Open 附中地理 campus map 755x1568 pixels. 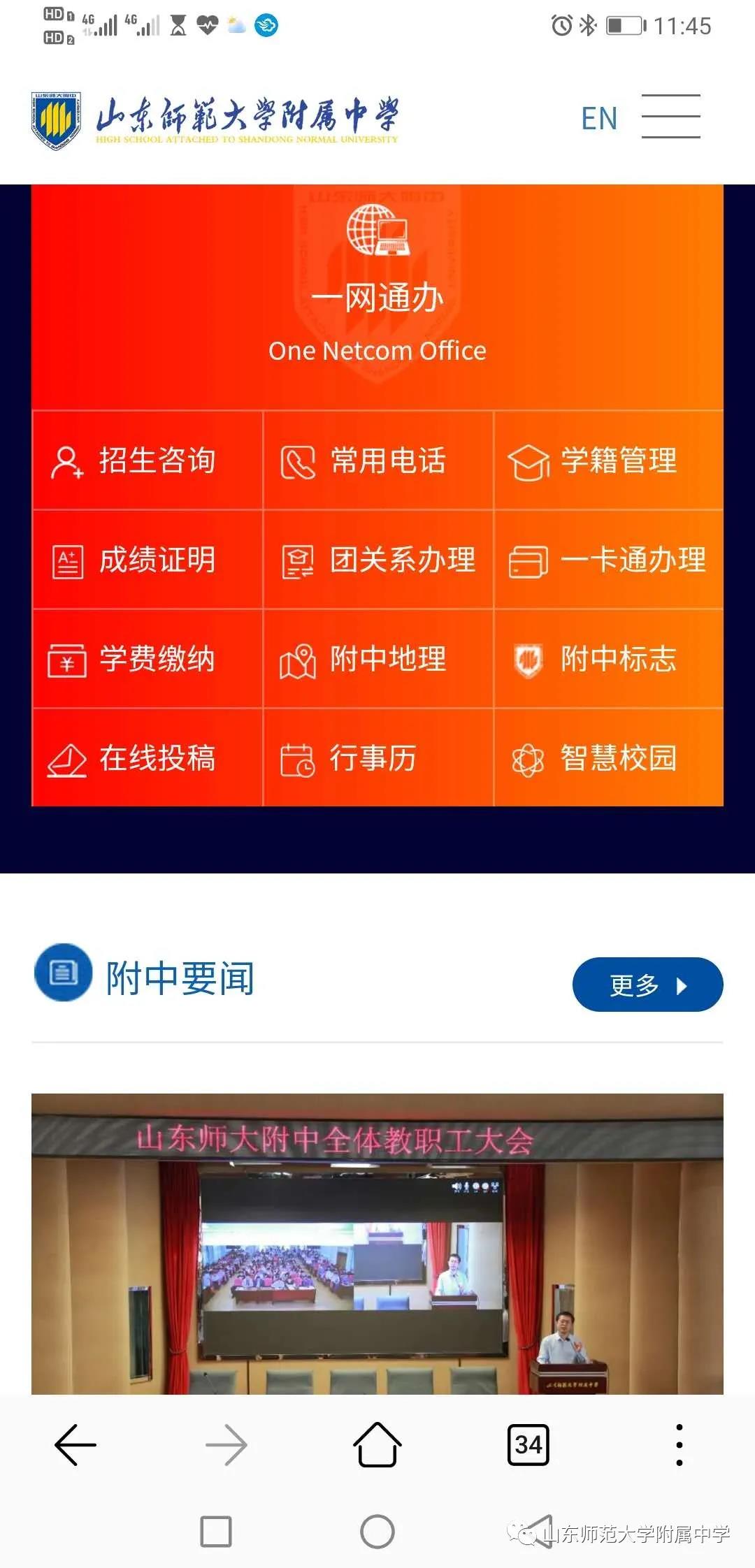click(378, 660)
